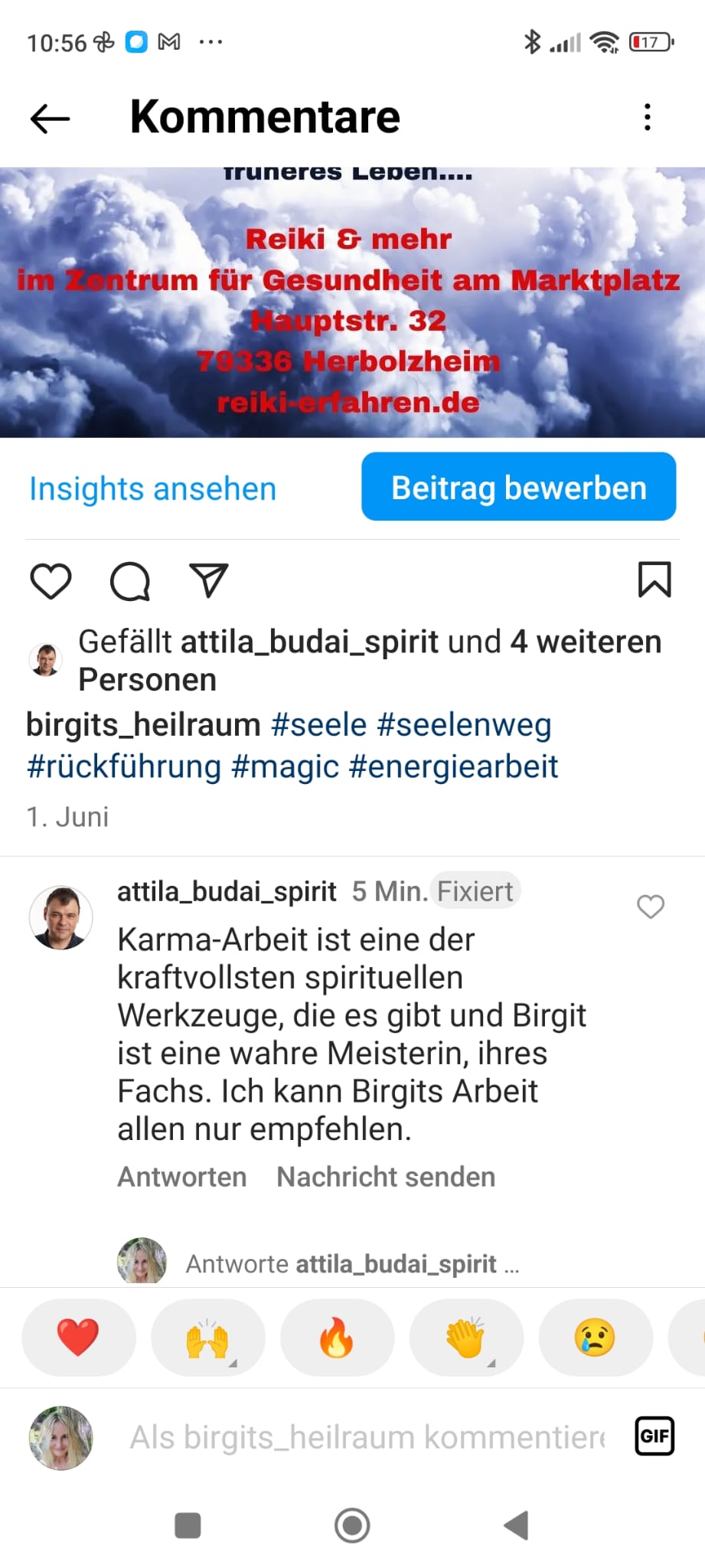This screenshot has height=1568, width=705.
Task: Like the comment by attila_budai_spirit
Action: (x=651, y=906)
